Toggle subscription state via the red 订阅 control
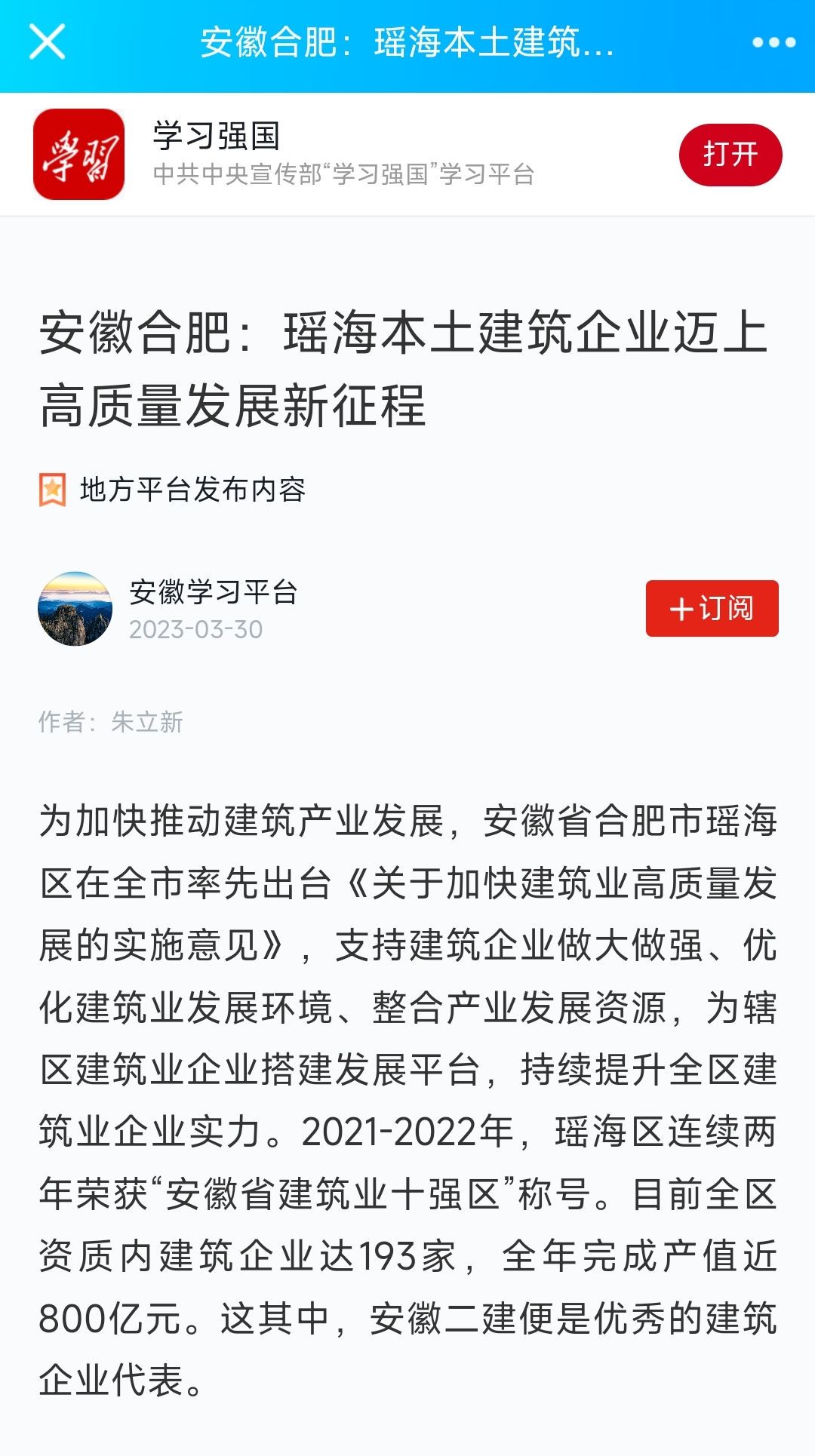815x1456 pixels. [712, 607]
